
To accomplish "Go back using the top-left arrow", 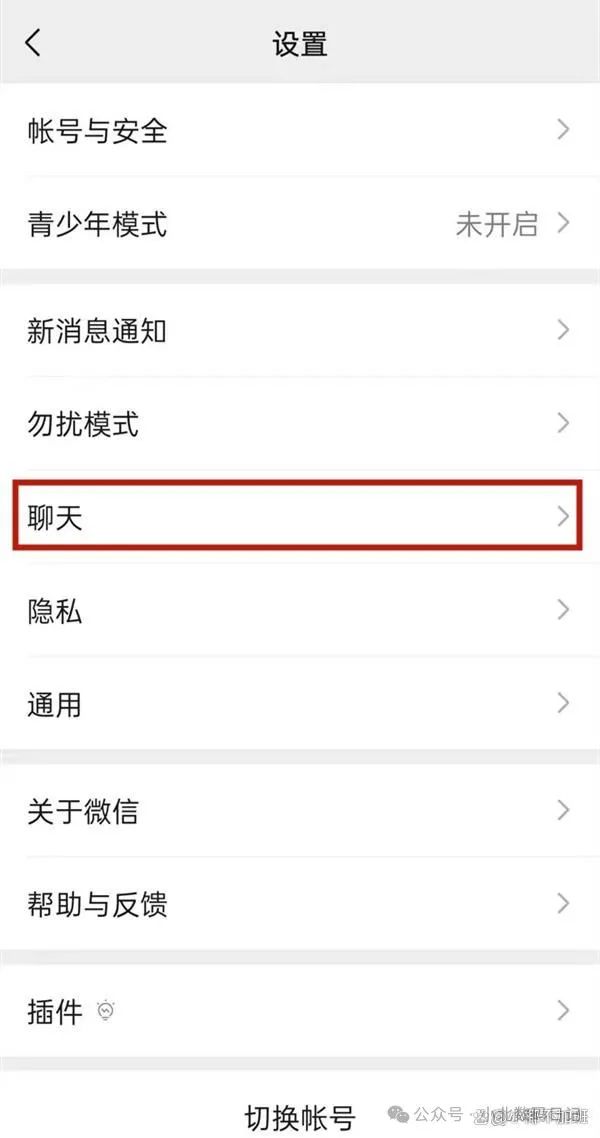I will 33,43.
